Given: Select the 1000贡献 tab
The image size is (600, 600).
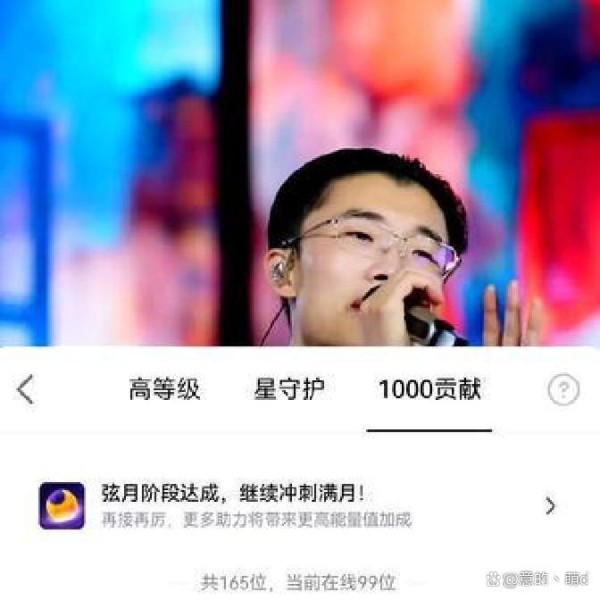Looking at the screenshot, I should (429, 390).
